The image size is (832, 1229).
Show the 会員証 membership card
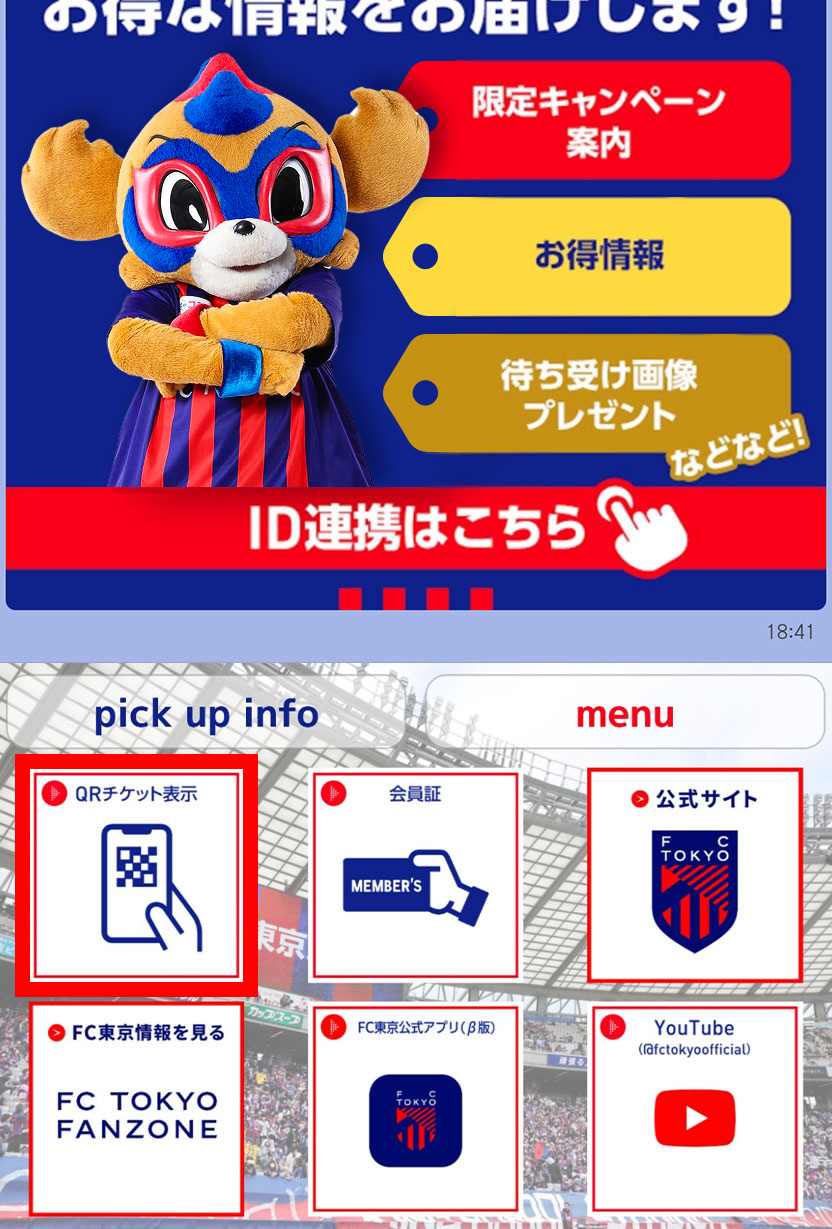pyautogui.click(x=415, y=875)
